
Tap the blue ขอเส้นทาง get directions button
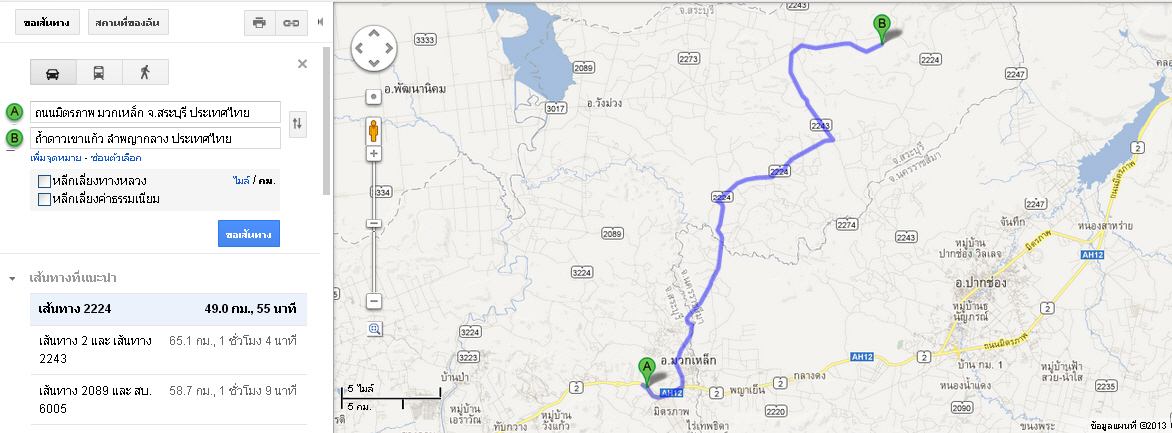248,234
